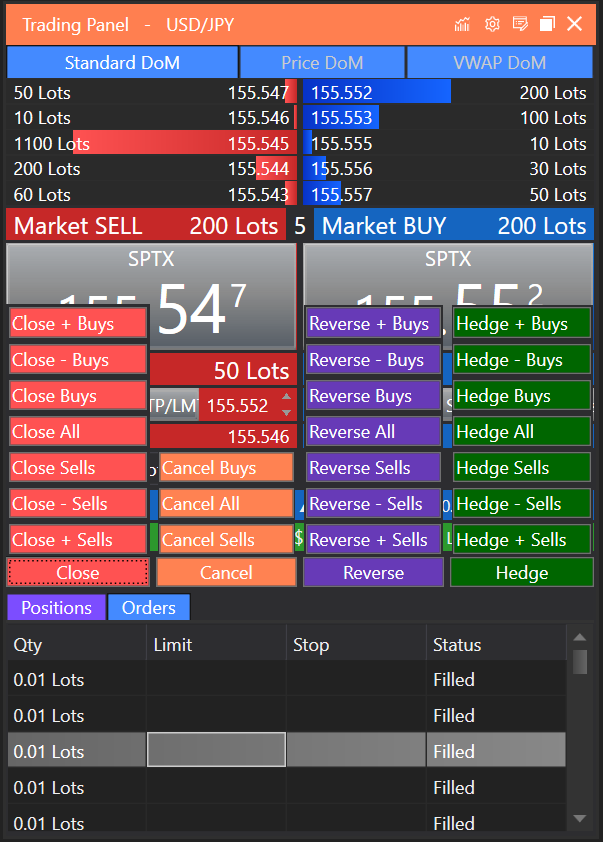Switch to the Price DoM tab
Viewport: 603px width, 842px height.
[322, 63]
